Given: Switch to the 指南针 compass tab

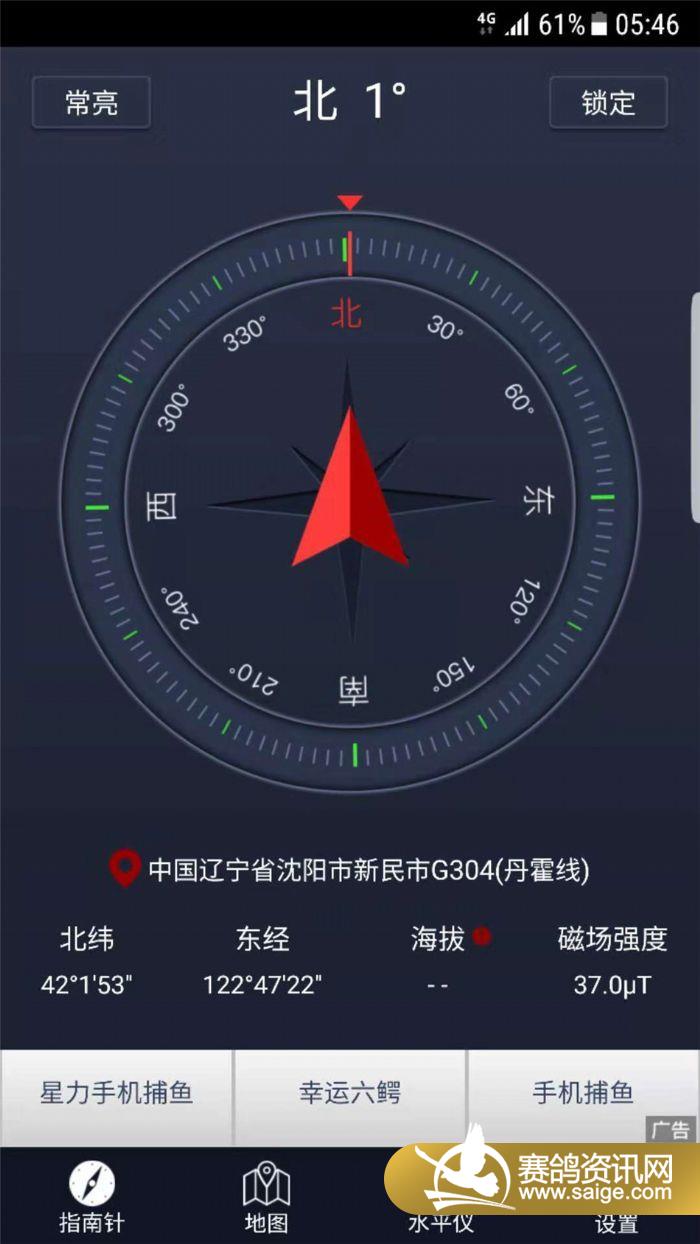Looking at the screenshot, I should (x=91, y=1199).
